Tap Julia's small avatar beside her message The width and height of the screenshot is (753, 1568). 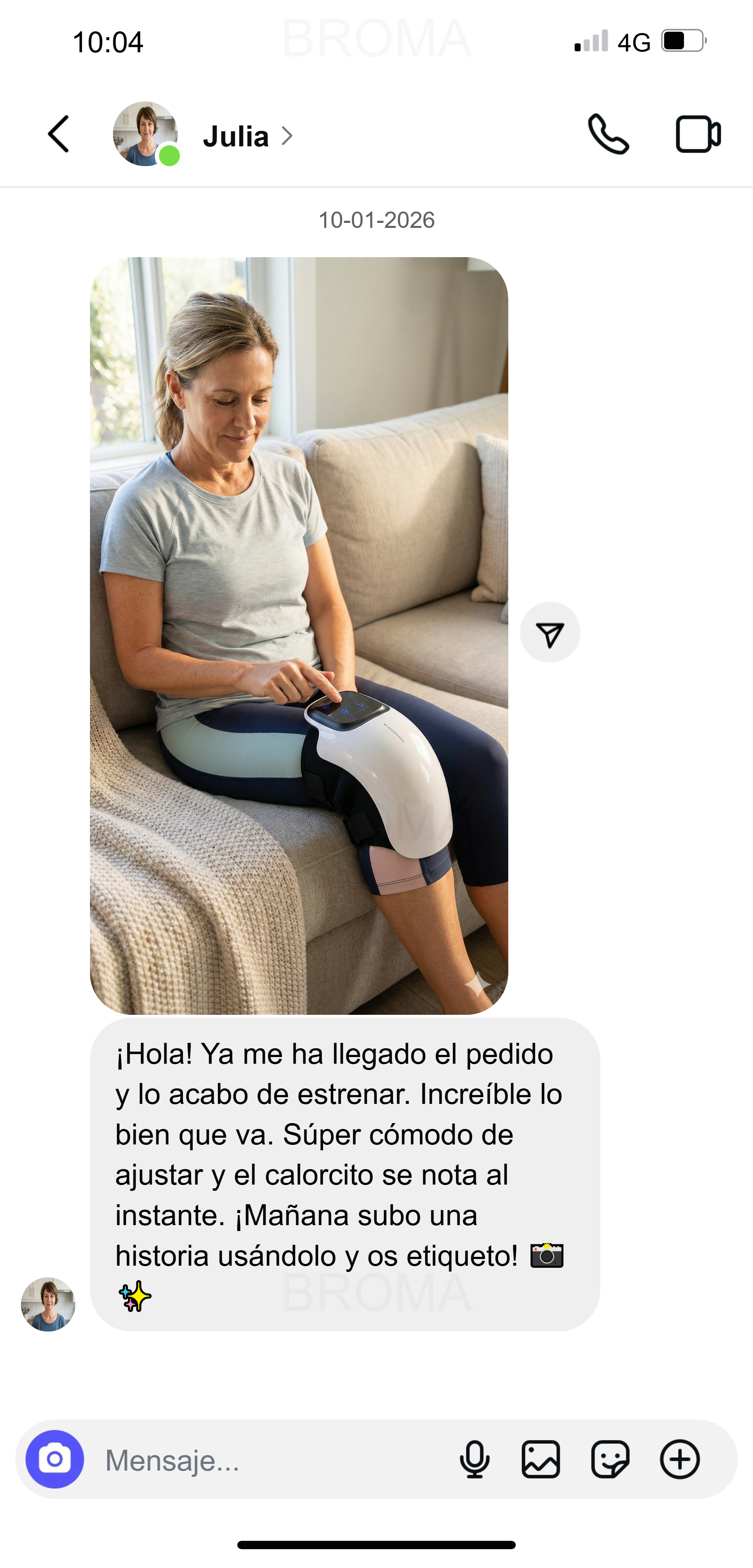pos(48,1304)
